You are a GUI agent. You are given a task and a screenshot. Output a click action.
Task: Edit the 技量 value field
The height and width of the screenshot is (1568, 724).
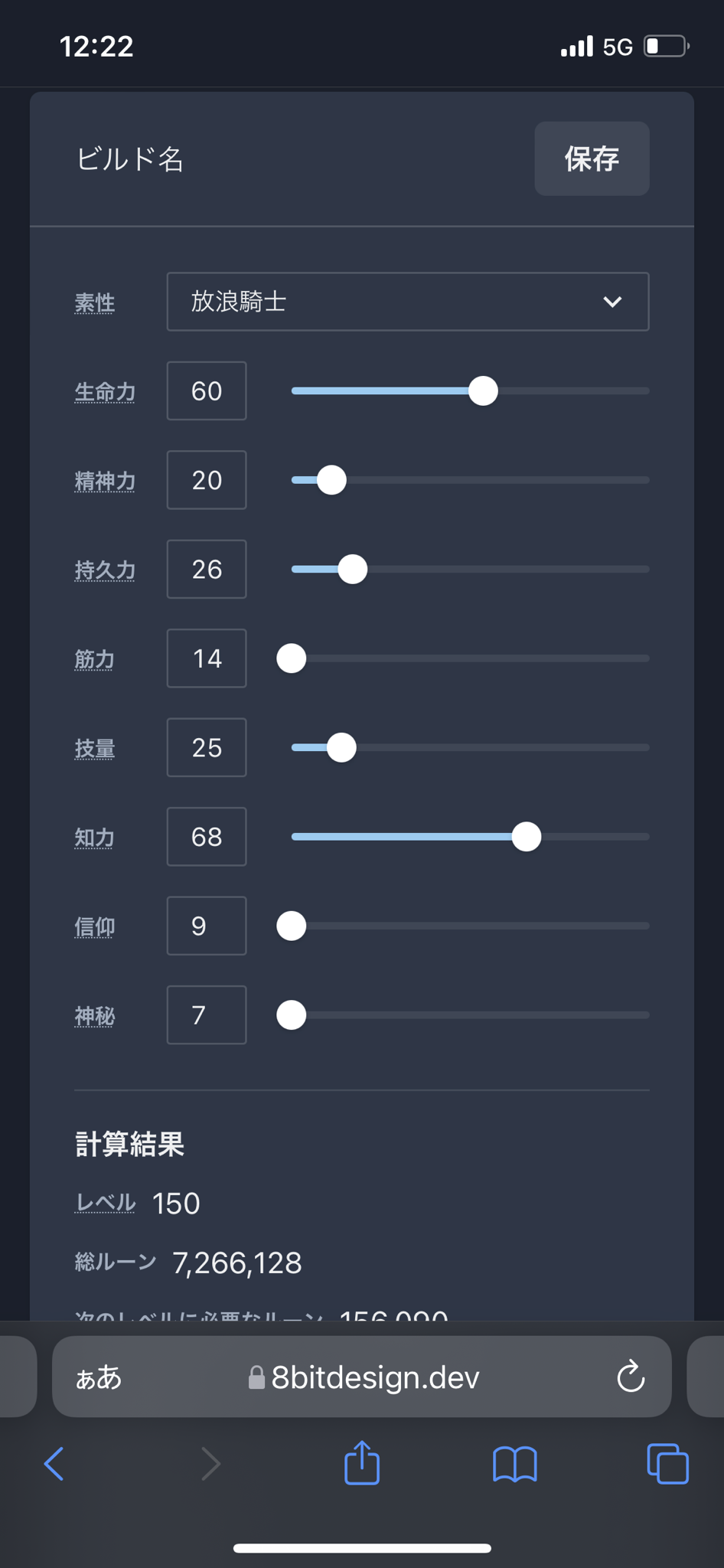[x=207, y=747]
